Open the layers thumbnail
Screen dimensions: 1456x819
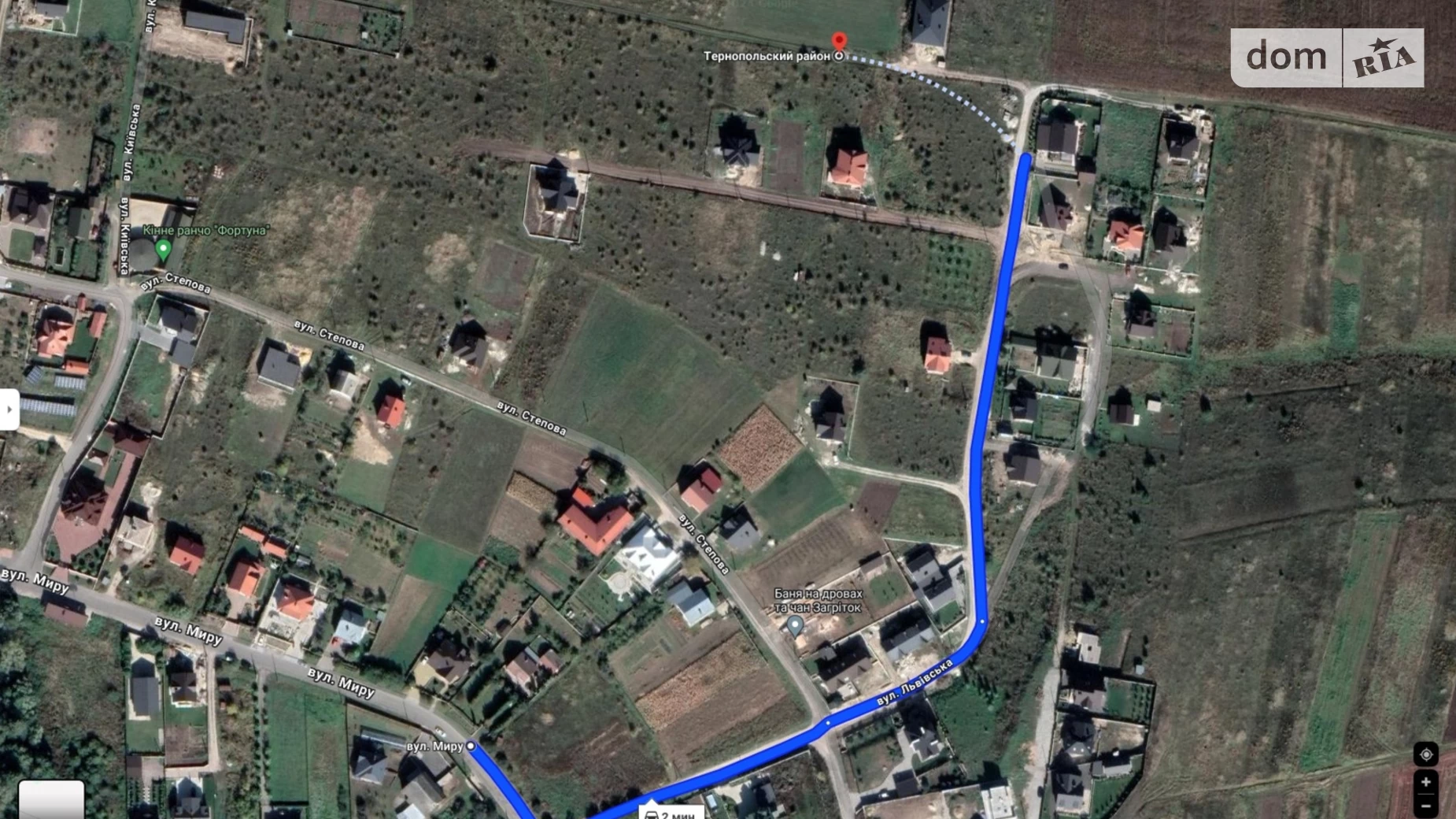(x=51, y=800)
